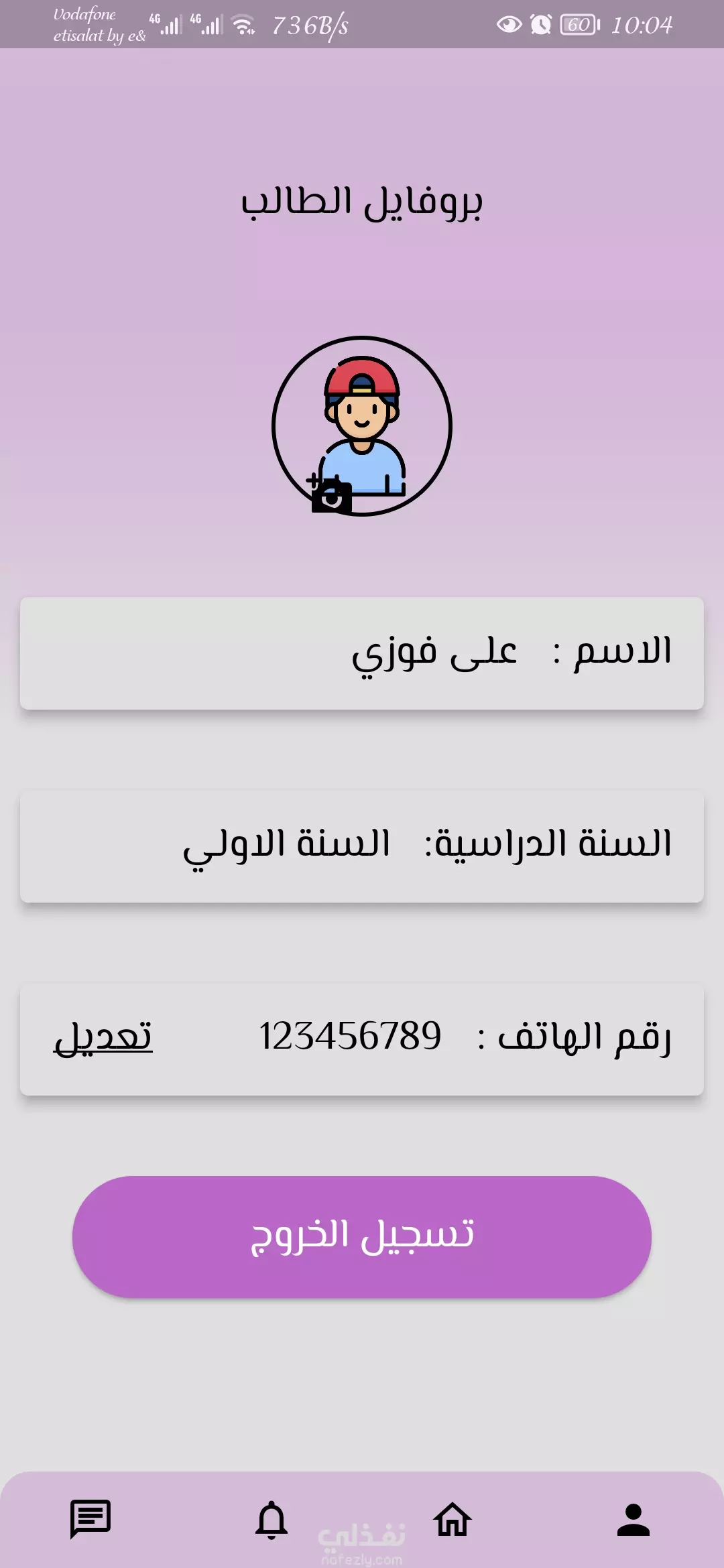The image size is (724, 1568).
Task: Open the notifications bell tab
Action: point(271,1519)
